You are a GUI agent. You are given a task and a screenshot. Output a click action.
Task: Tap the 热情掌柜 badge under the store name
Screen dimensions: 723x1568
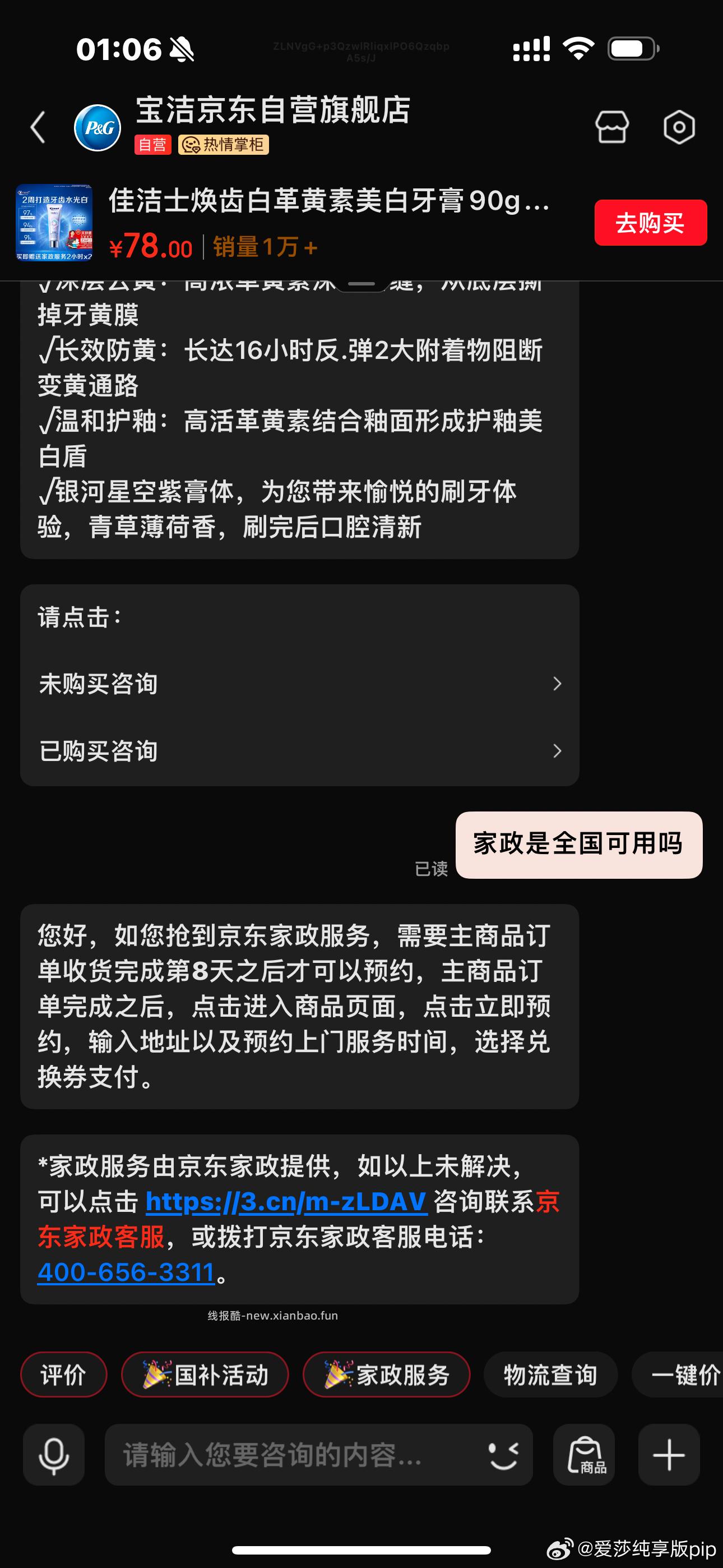click(x=224, y=145)
